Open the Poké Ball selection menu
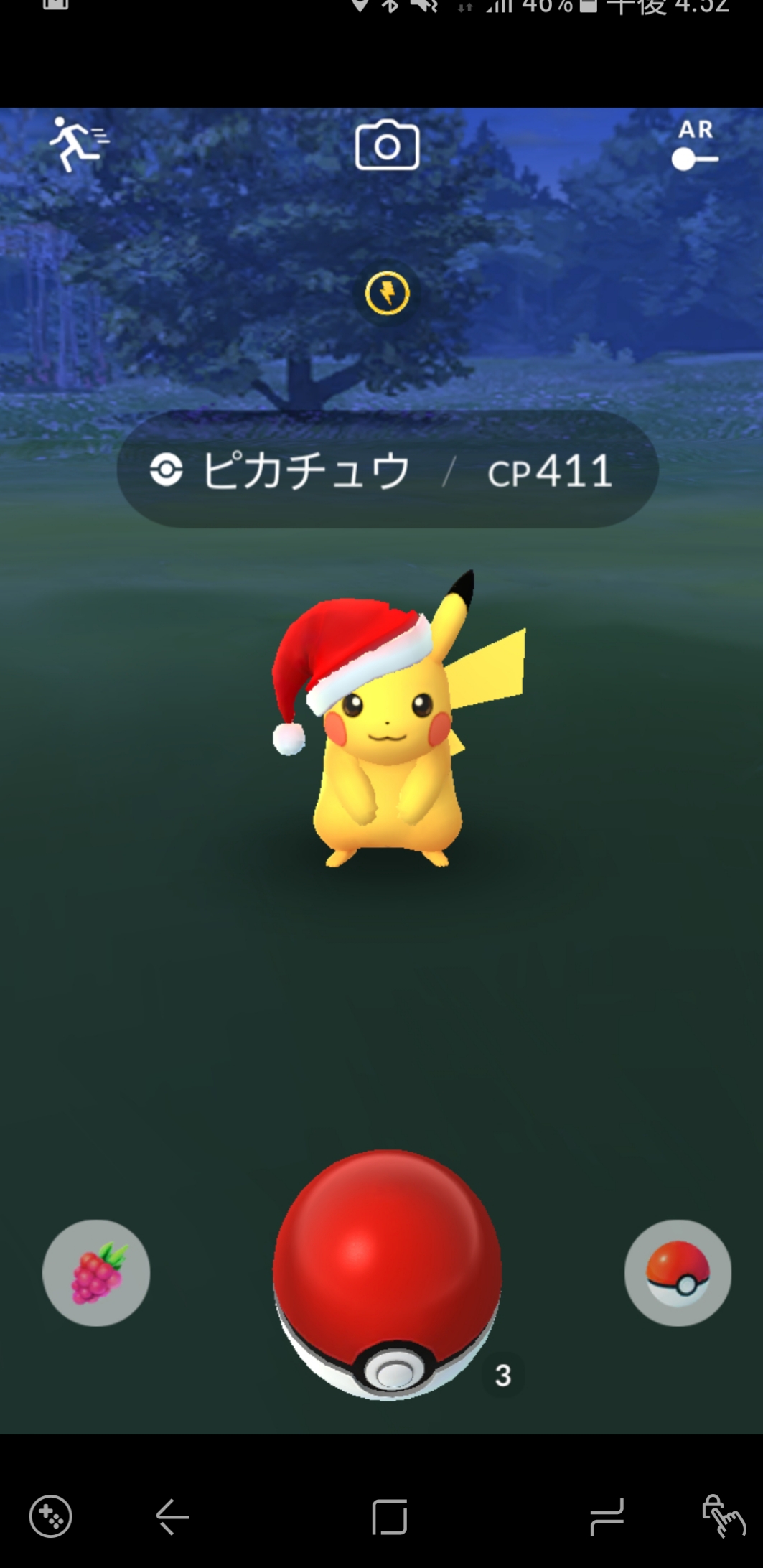The image size is (763, 1568). click(x=678, y=1272)
